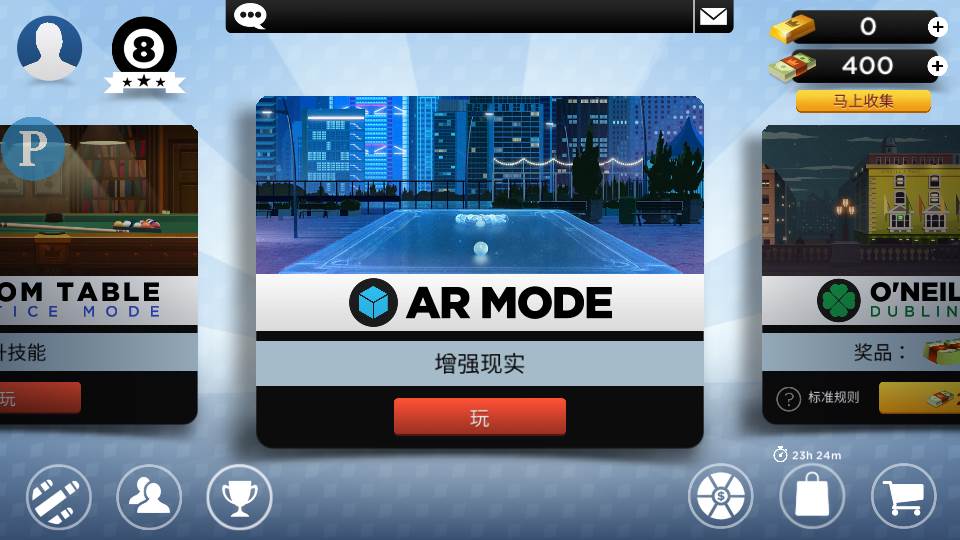Viewport: 960px width, 540px height.
Task: Open the player profile avatar
Action: [50, 48]
